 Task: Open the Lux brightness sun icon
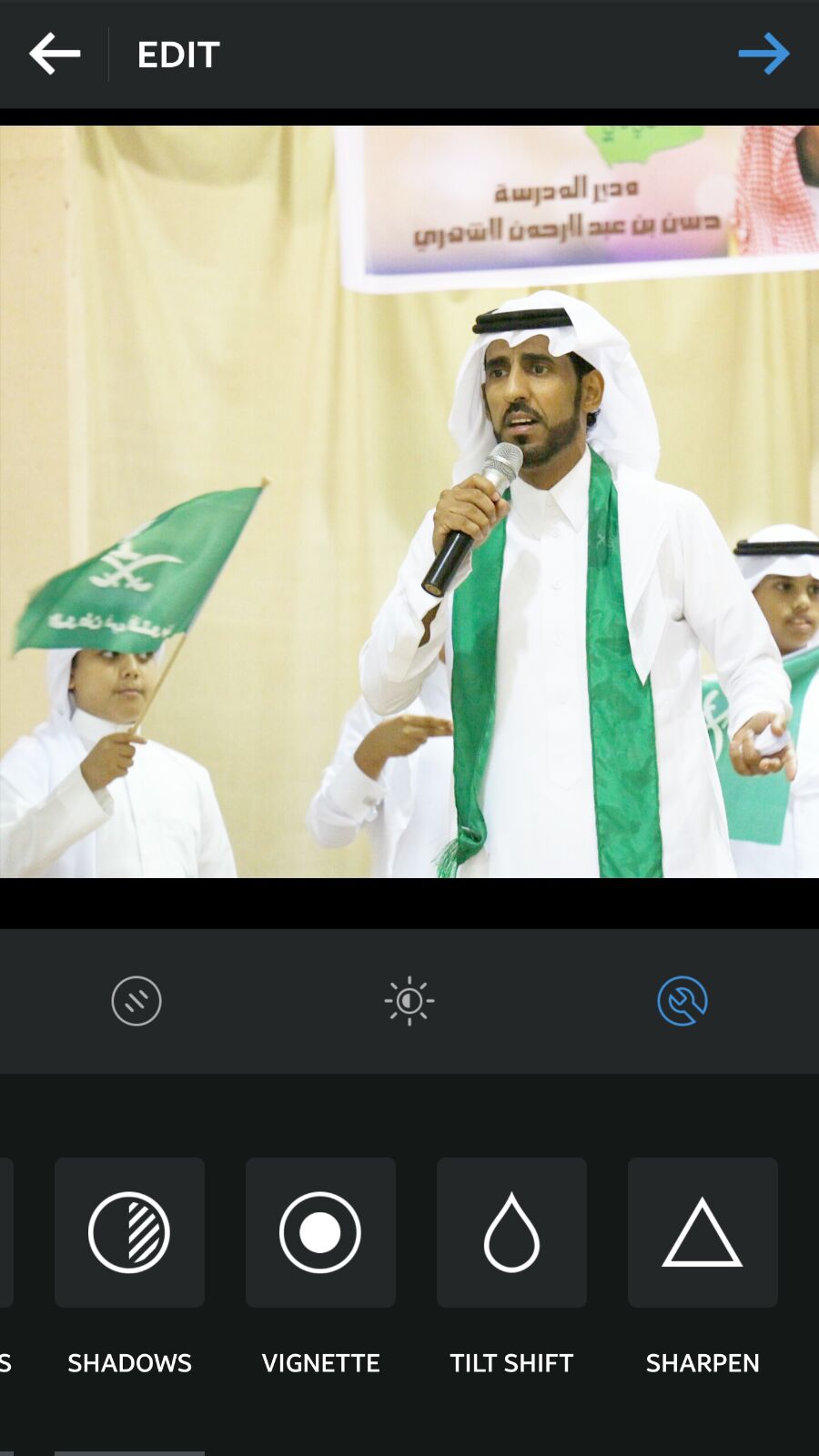(x=409, y=1001)
